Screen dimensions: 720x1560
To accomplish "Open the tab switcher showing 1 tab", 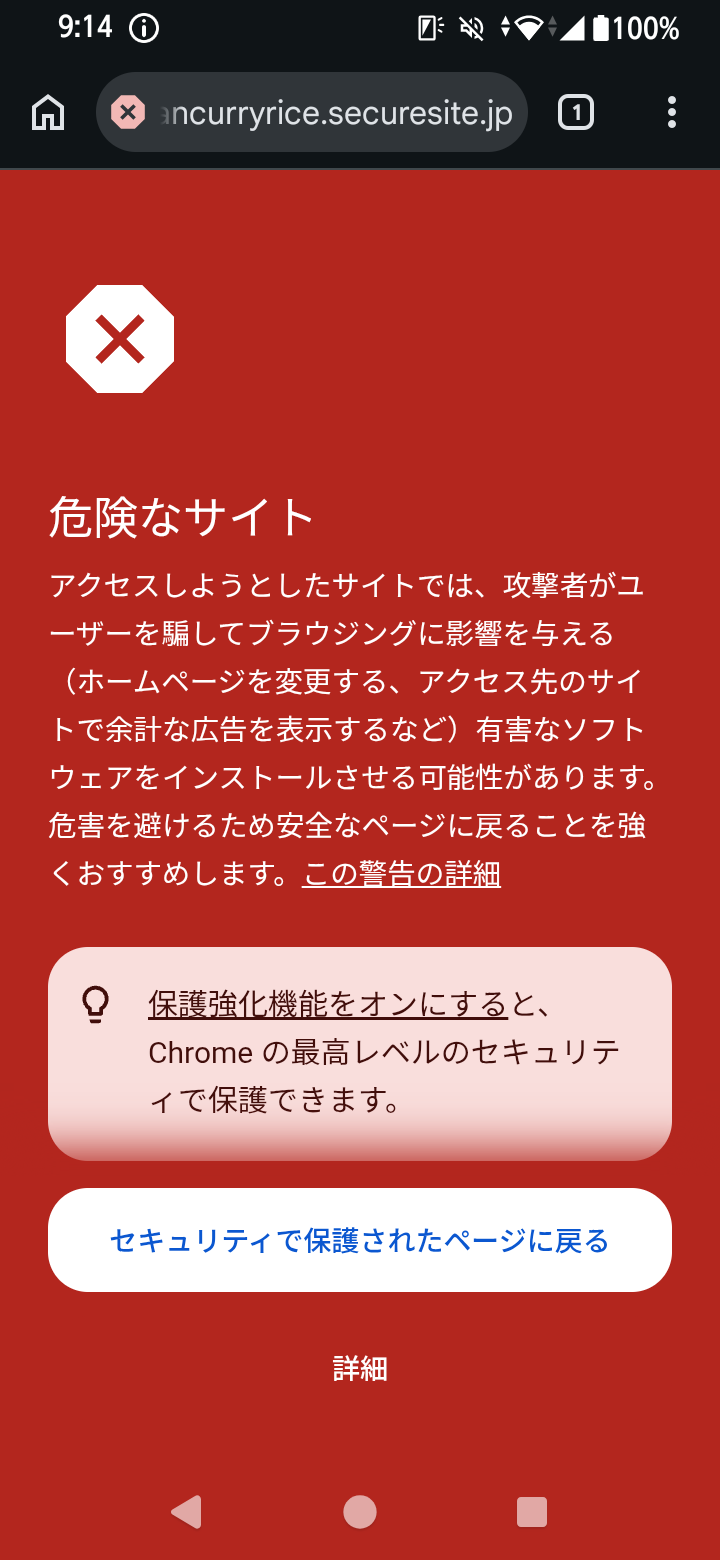I will click(575, 112).
